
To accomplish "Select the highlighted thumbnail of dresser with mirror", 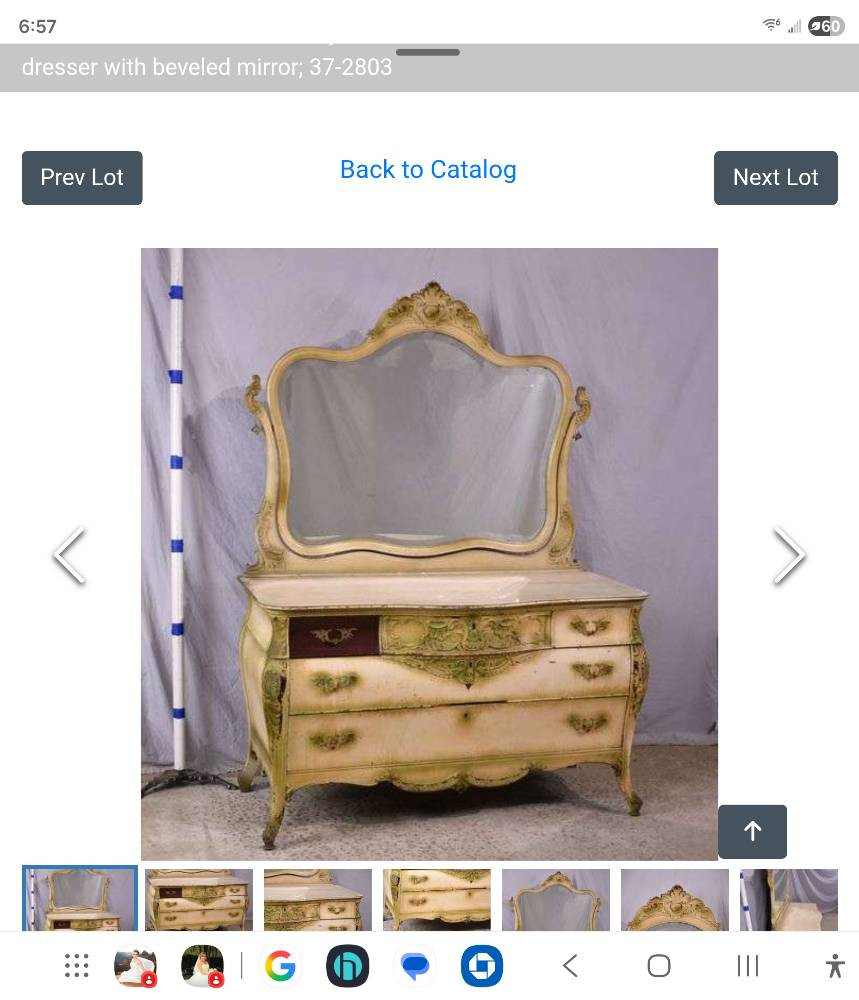I will tap(80, 899).
